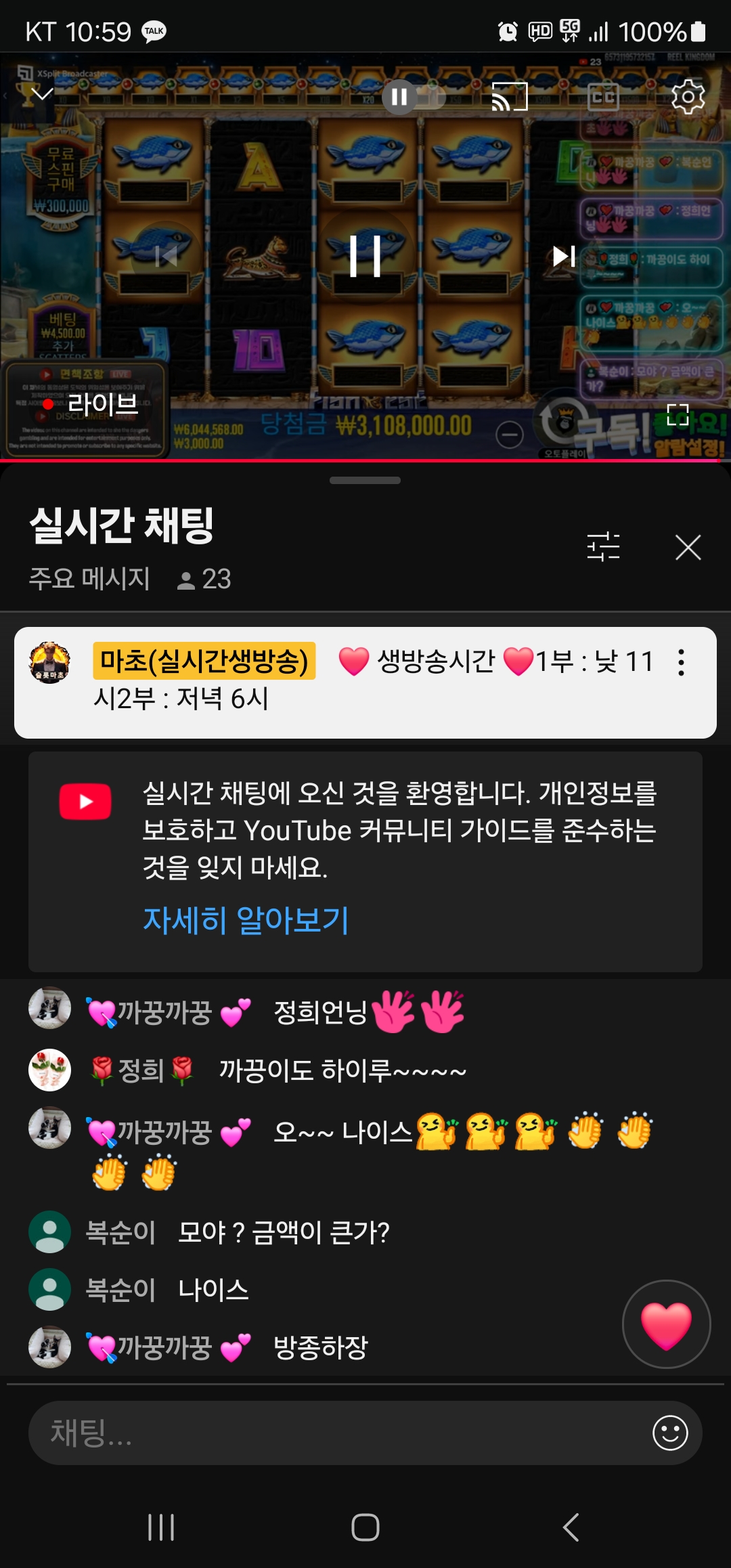Select 까꿍까꿍's message 방종하장
The width and height of the screenshot is (731, 1568).
pyautogui.click(x=319, y=1347)
